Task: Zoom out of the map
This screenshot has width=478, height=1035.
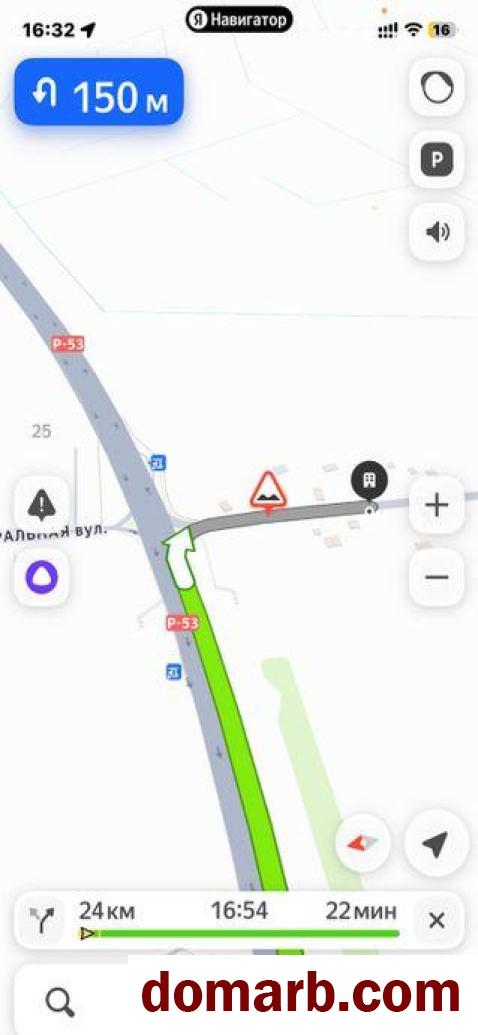Action: (x=437, y=578)
